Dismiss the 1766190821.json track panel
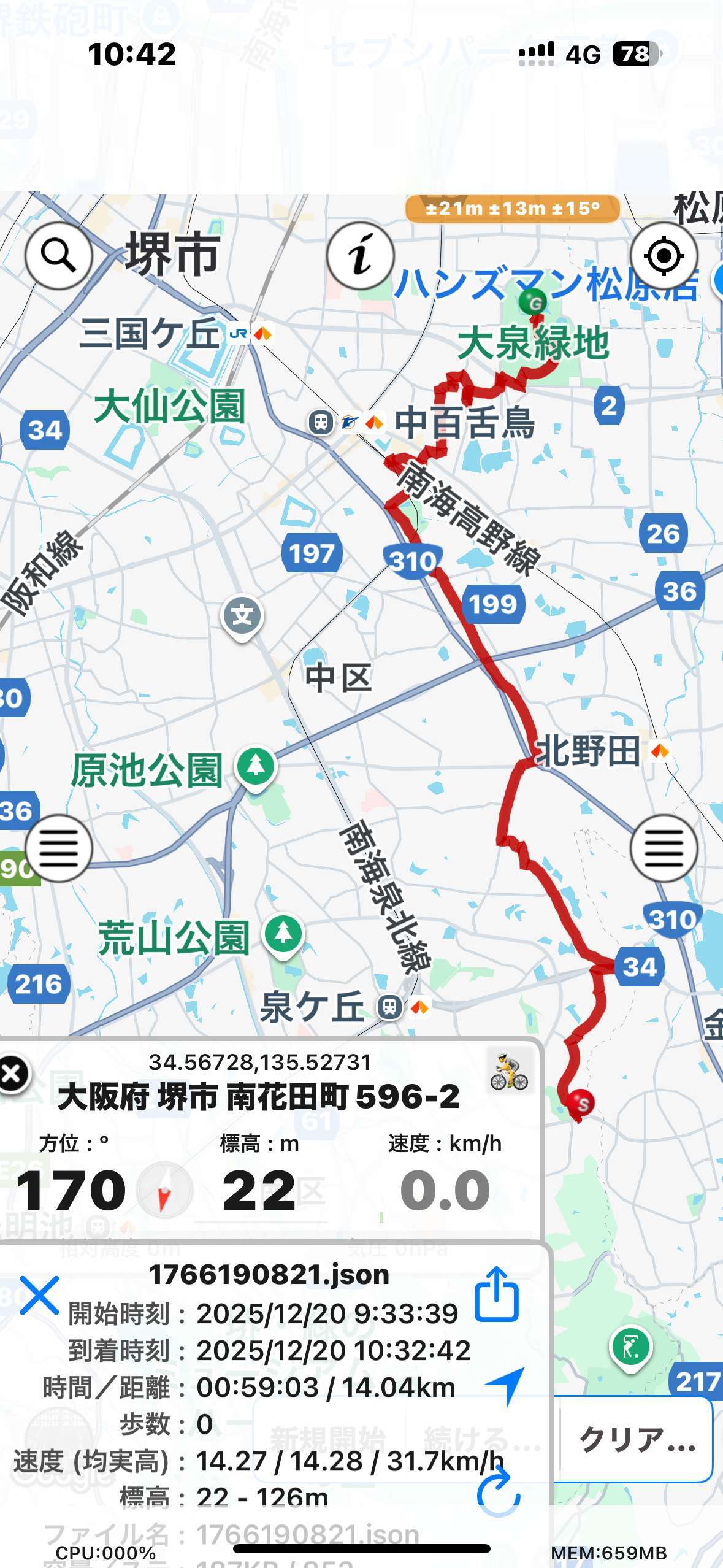Viewport: 723px width, 1568px height. tap(39, 1295)
